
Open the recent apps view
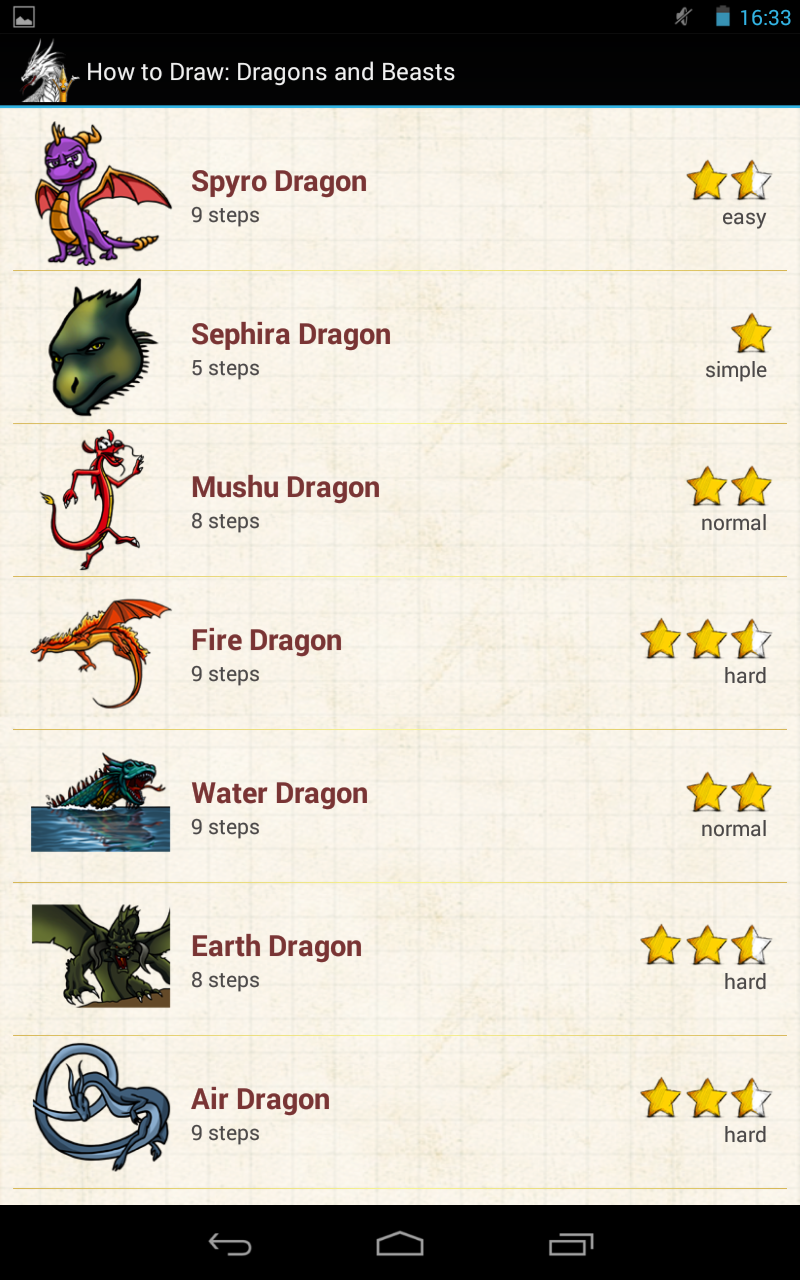point(571,1244)
